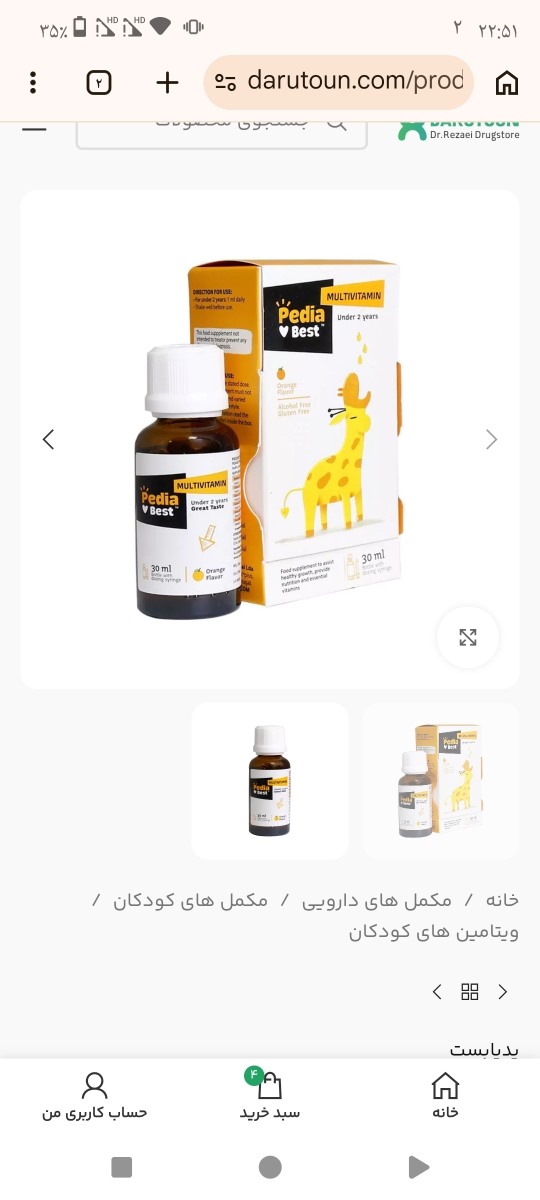Select the bottle-only thumbnail

point(270,781)
